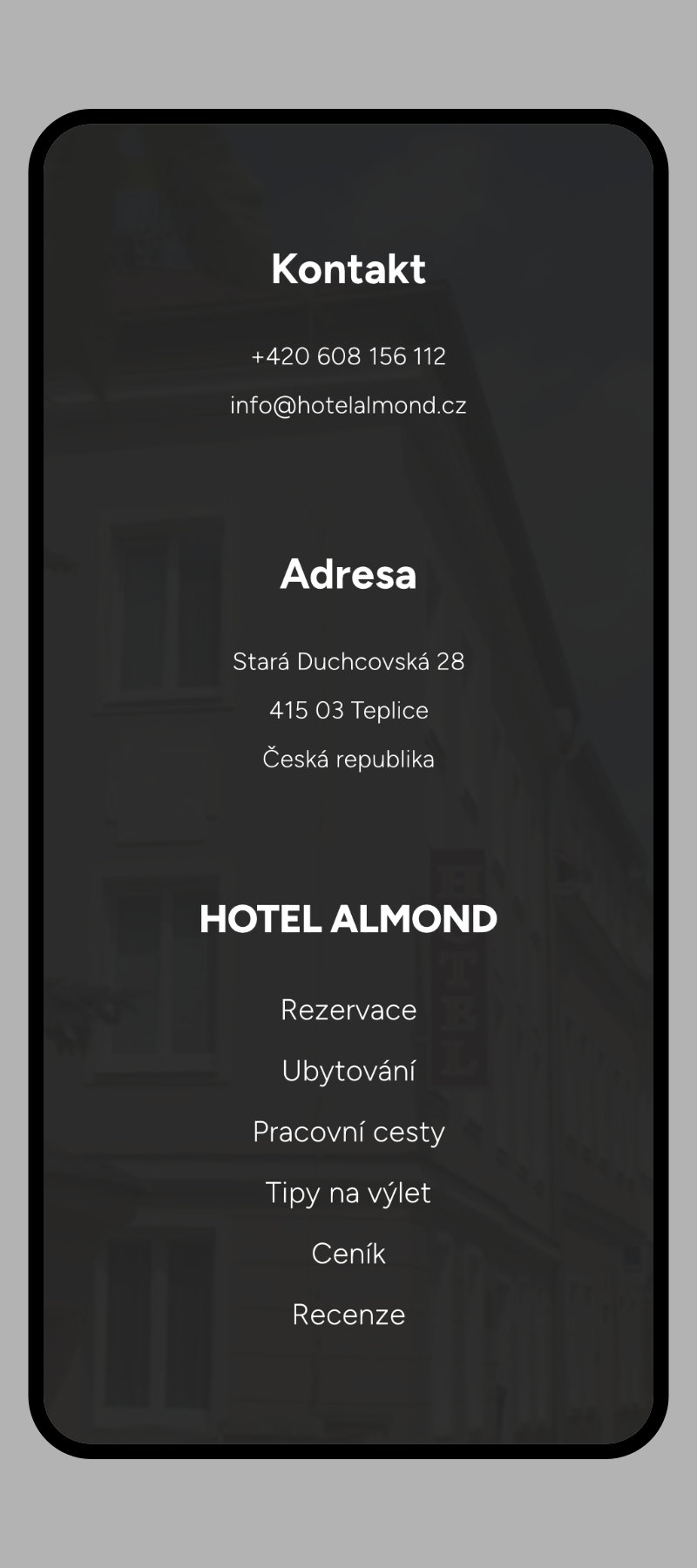
Task: Open the Pracovní cesty link
Action: tap(348, 1132)
